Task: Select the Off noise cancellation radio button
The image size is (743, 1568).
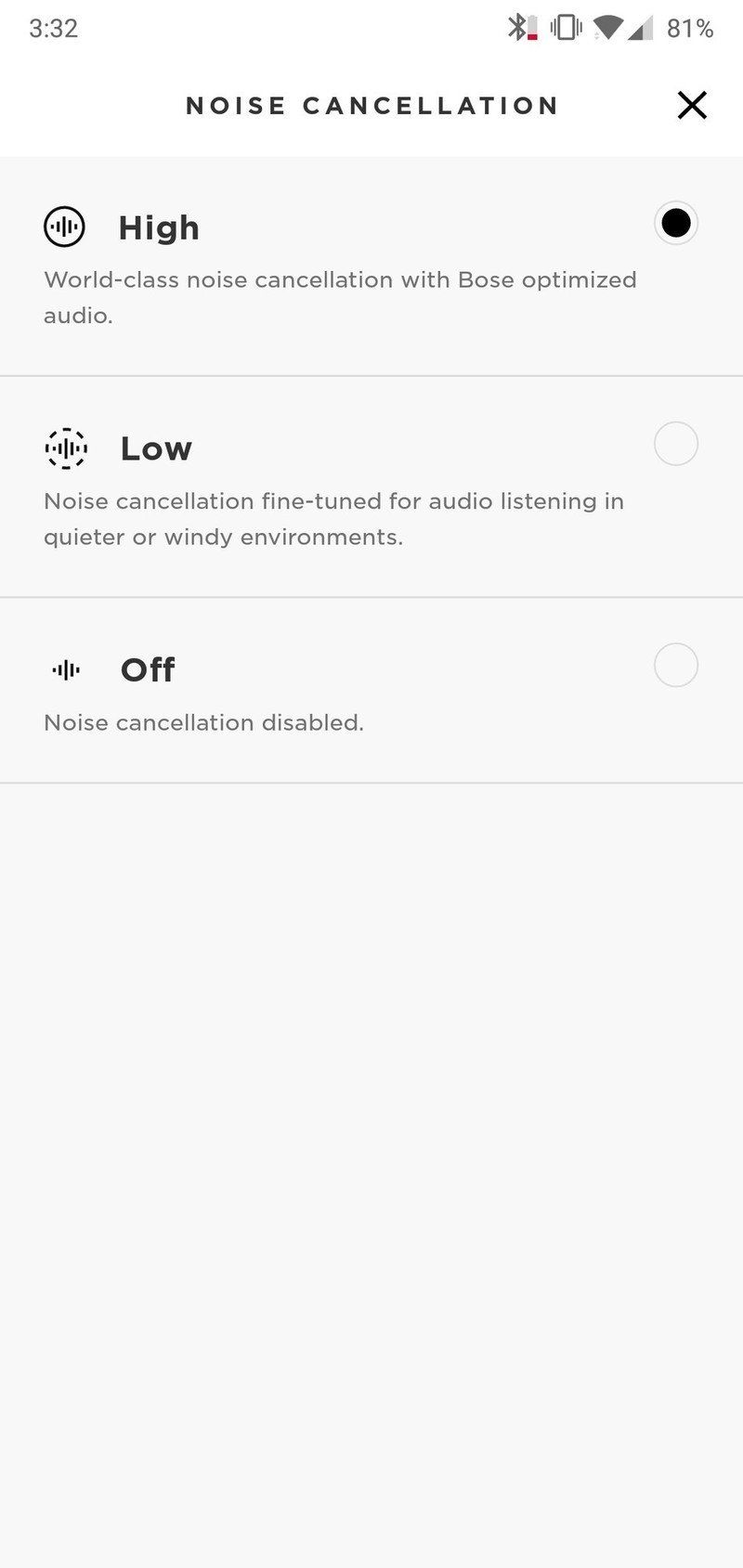Action: [675, 665]
